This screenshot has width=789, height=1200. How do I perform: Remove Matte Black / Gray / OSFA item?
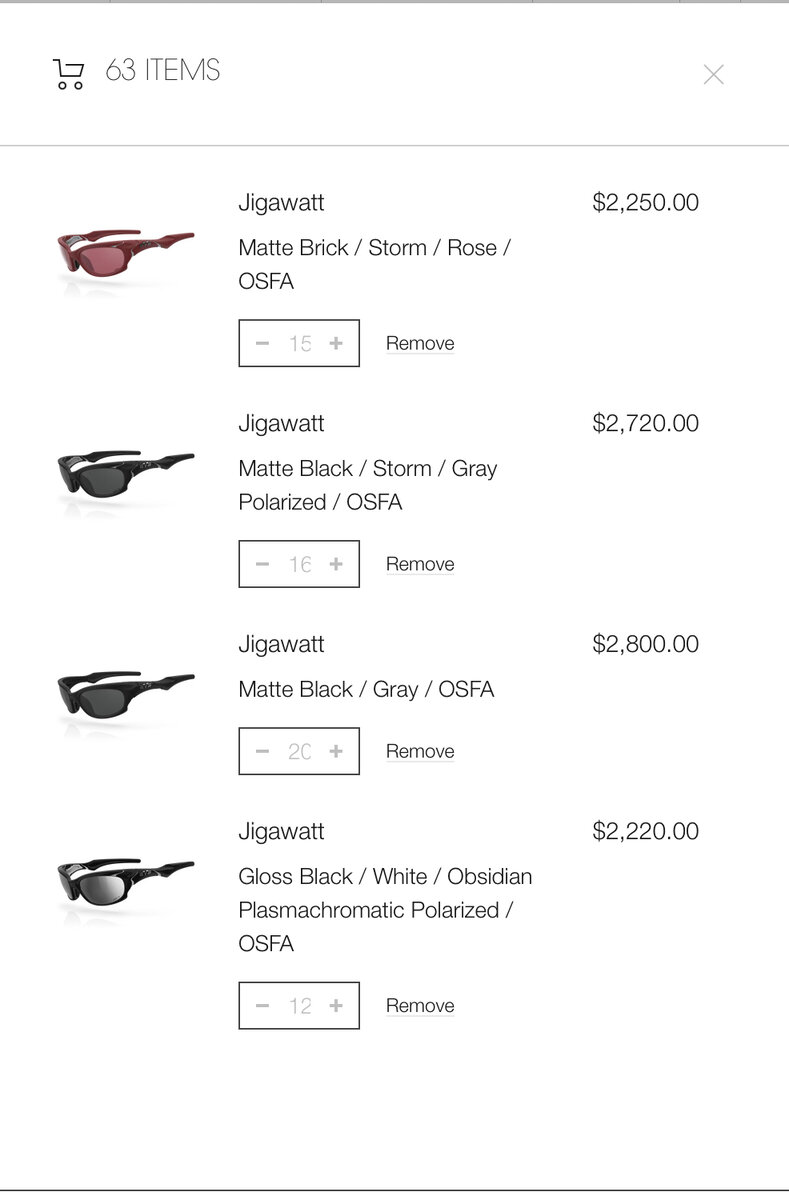click(420, 751)
